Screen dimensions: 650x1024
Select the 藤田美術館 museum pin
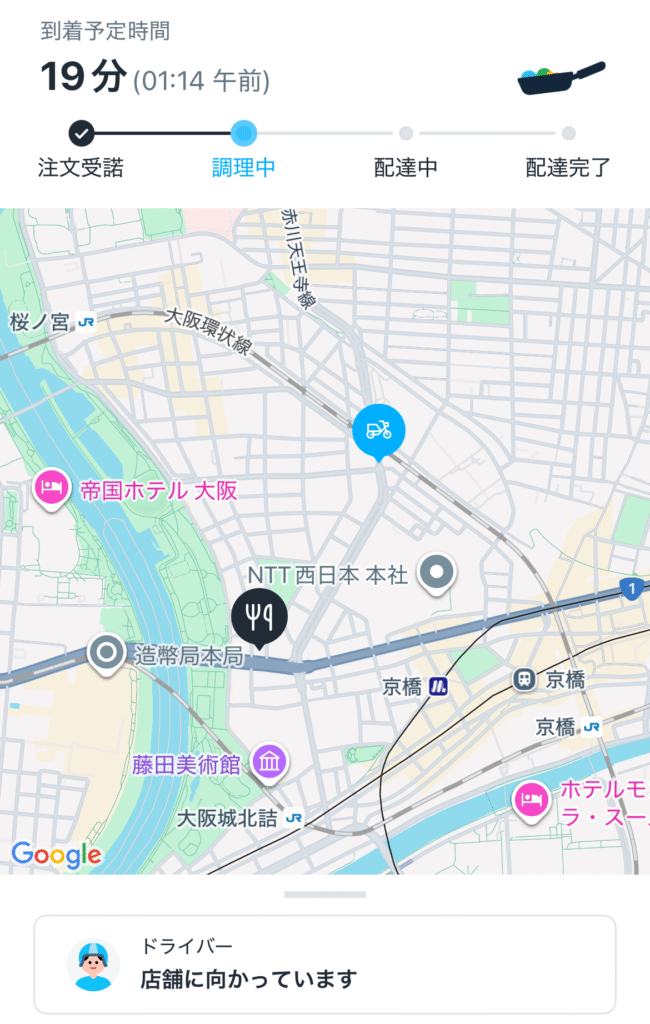(x=270, y=763)
